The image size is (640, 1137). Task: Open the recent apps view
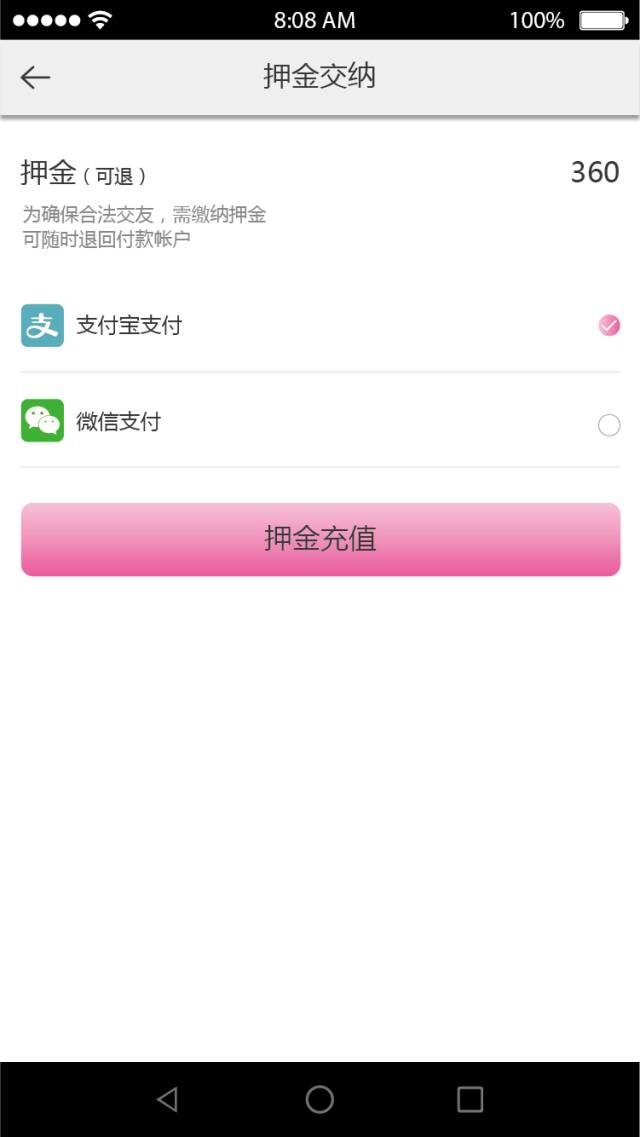(470, 1100)
